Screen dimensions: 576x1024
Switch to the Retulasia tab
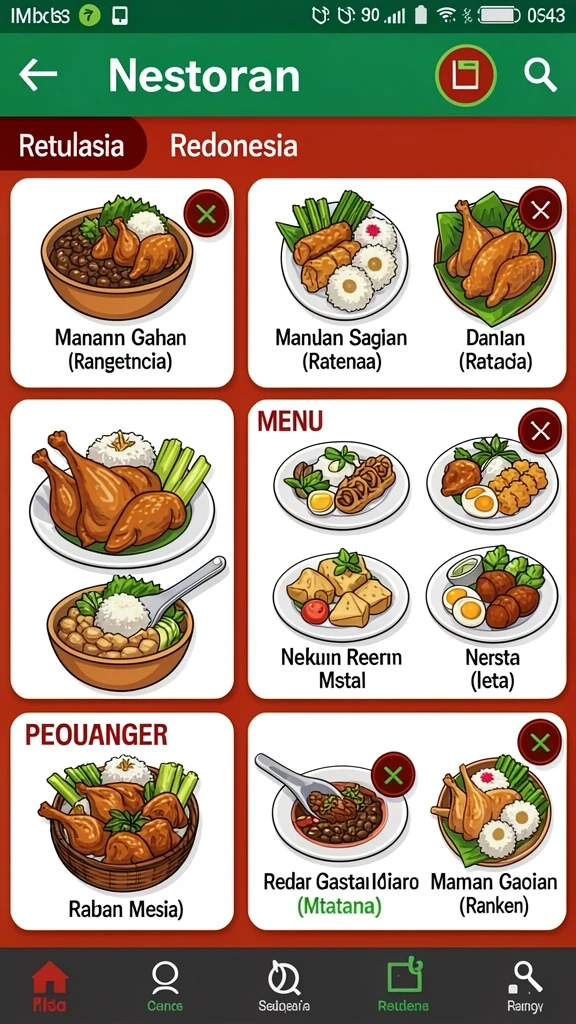click(x=71, y=145)
